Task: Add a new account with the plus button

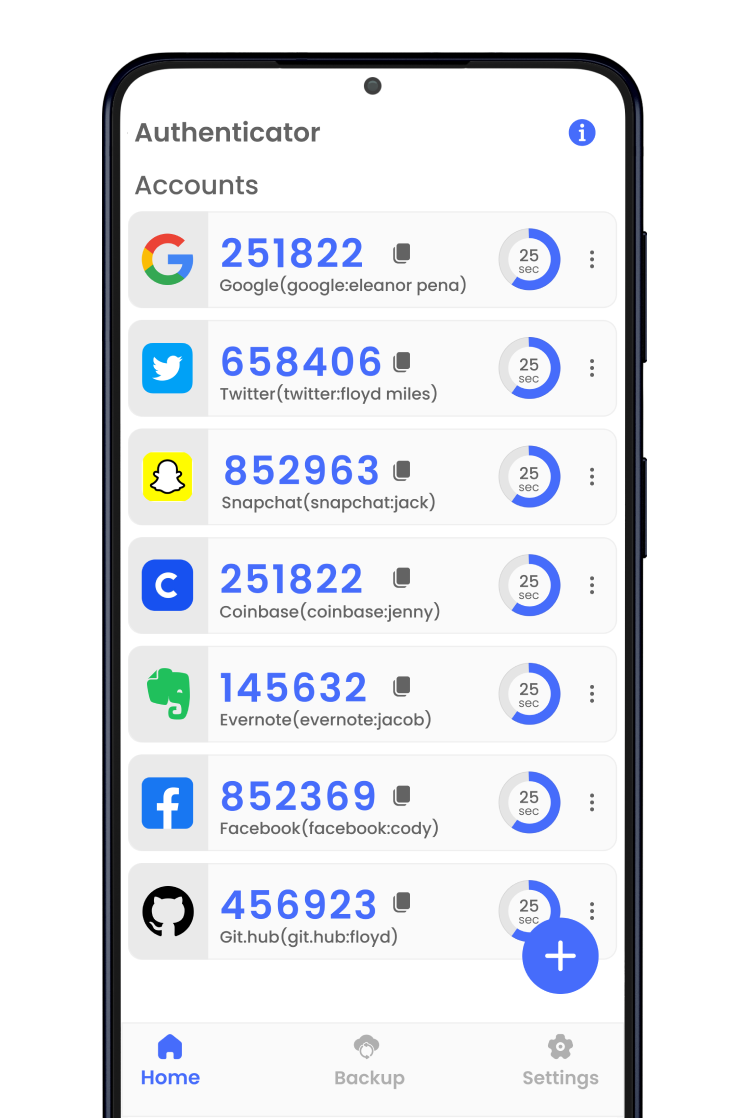Action: tap(560, 956)
